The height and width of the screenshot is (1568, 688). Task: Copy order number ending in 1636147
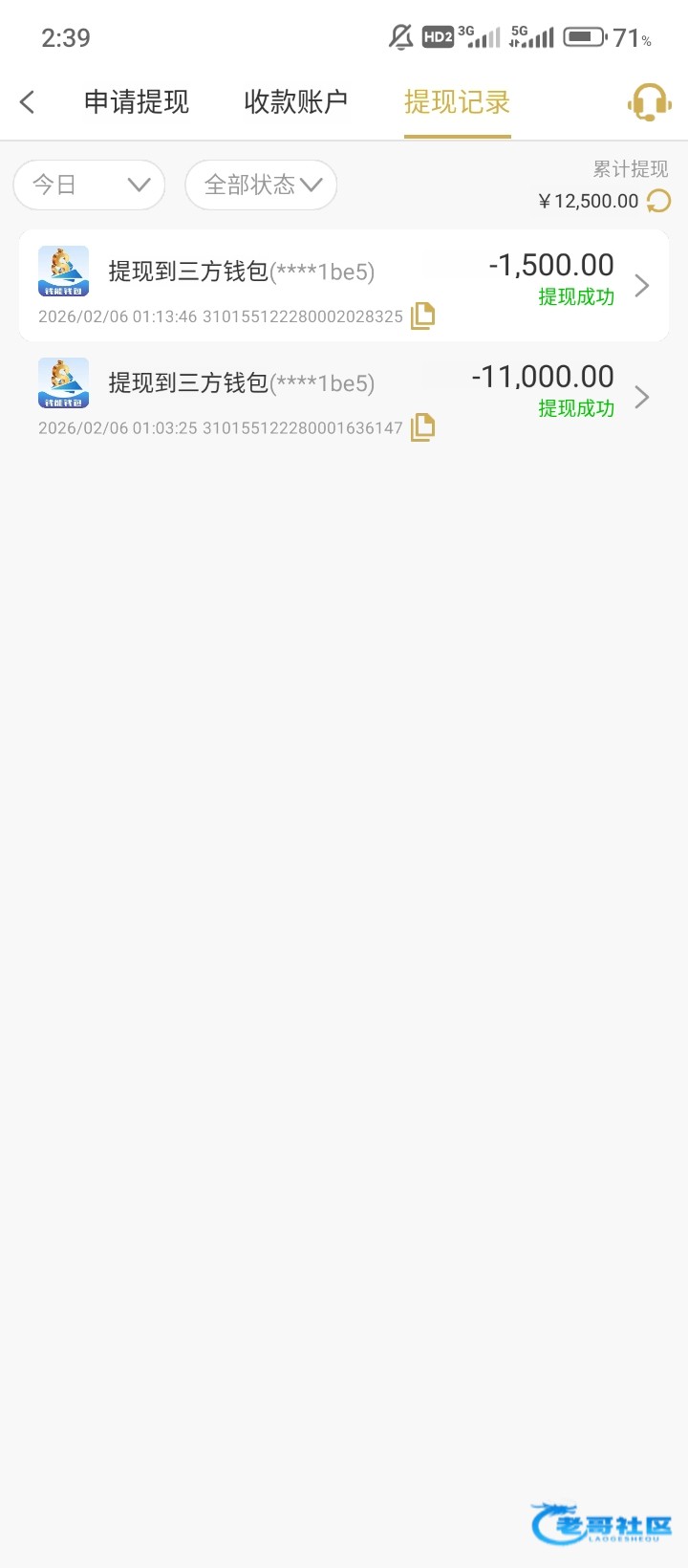(x=422, y=427)
